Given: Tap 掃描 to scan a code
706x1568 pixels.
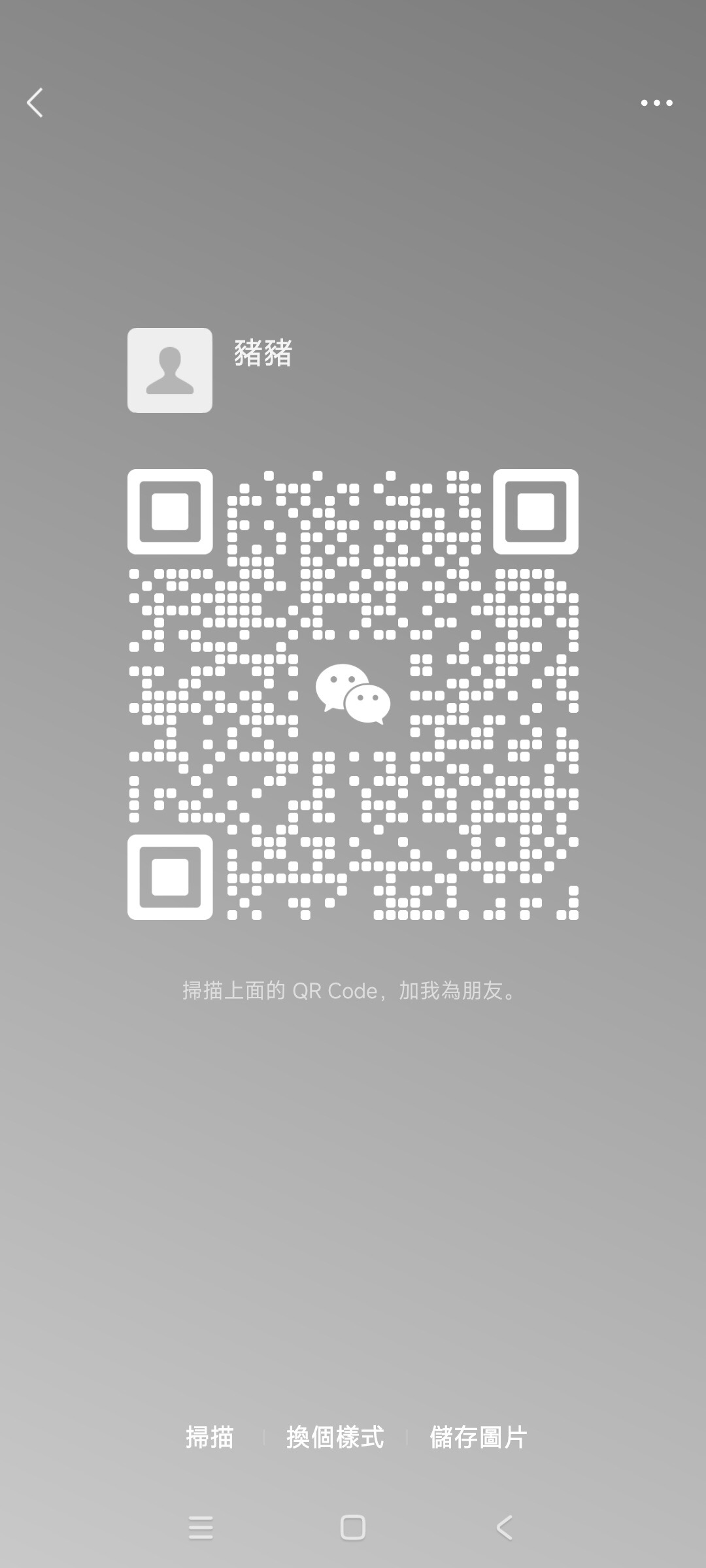Looking at the screenshot, I should click(209, 1437).
